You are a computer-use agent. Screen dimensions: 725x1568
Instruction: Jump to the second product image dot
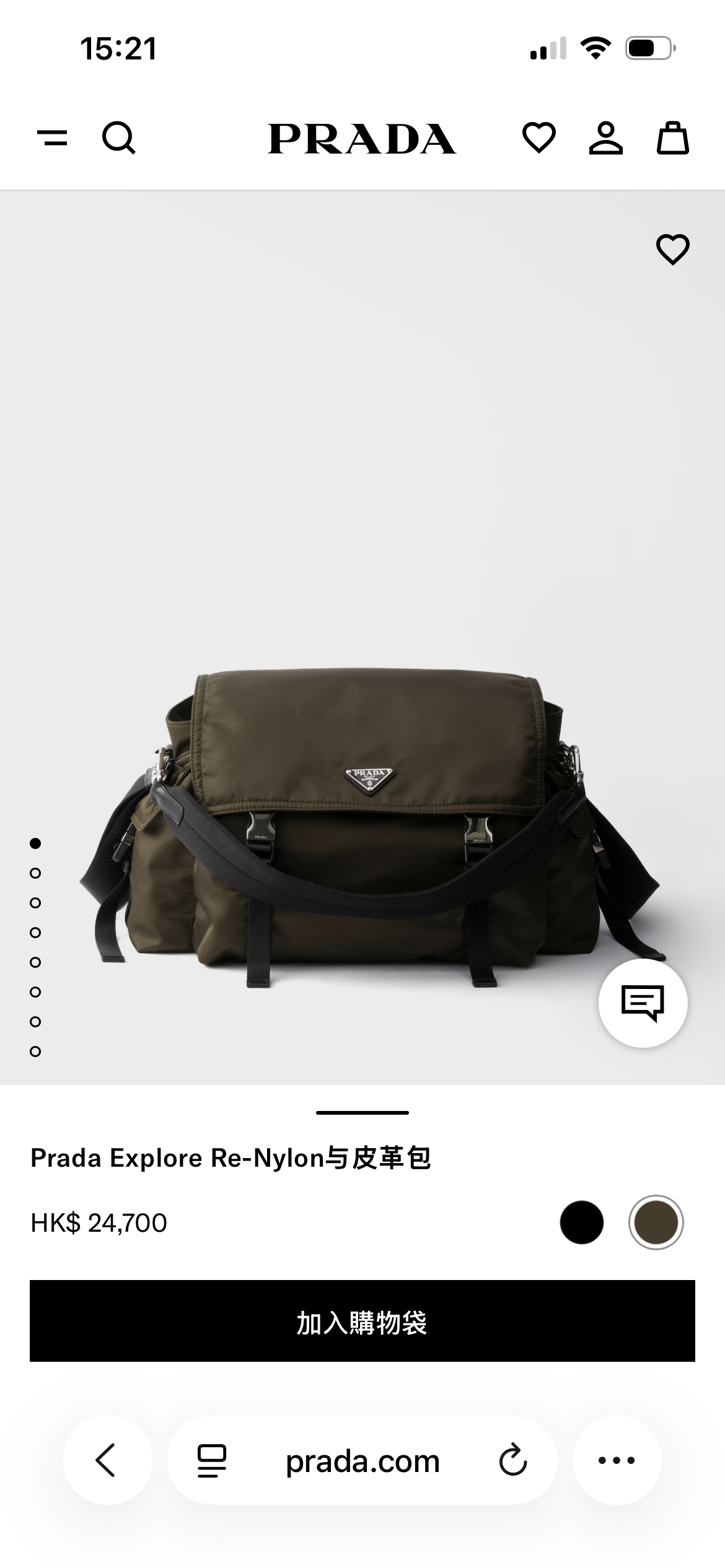tap(35, 873)
